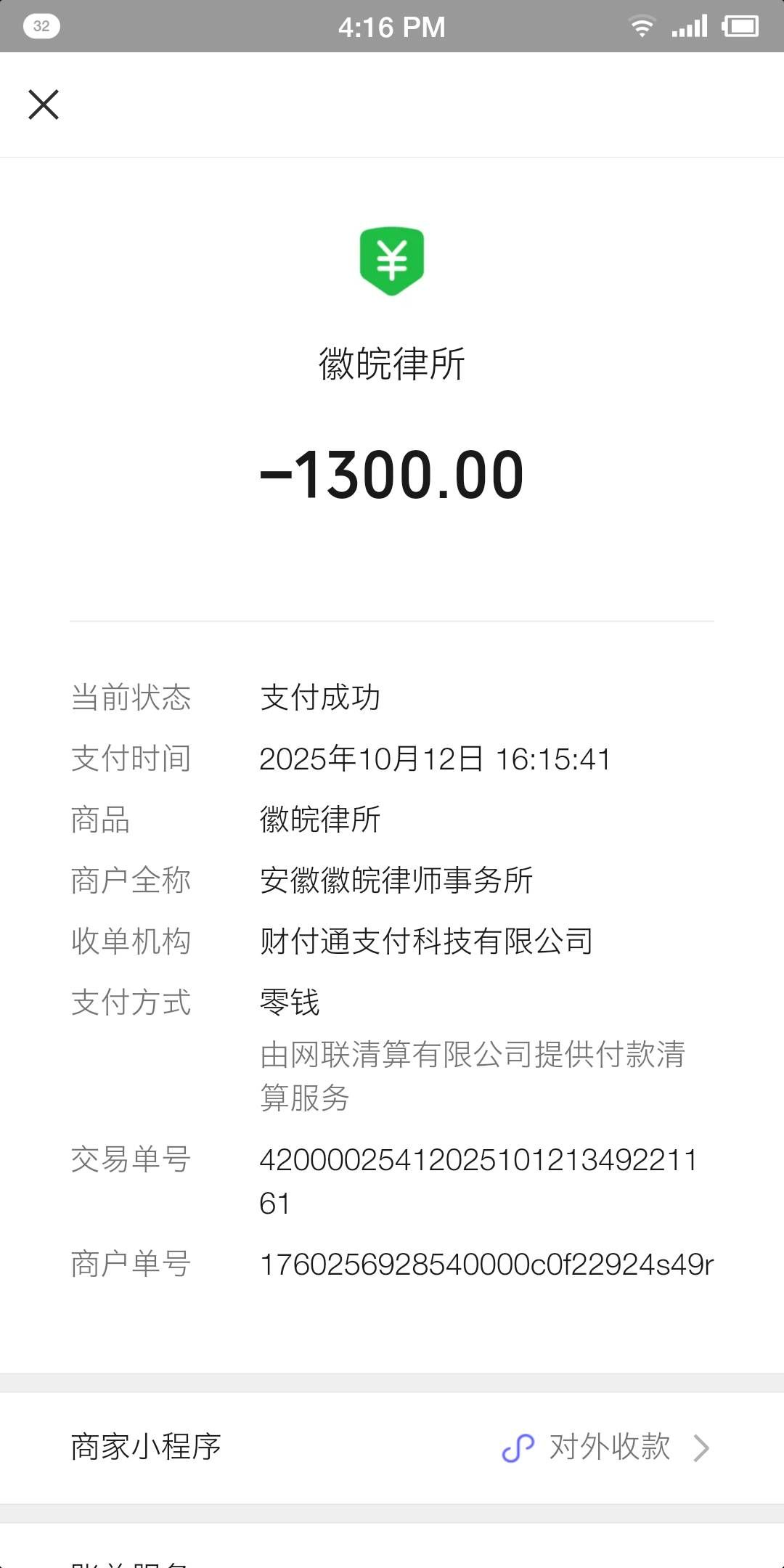This screenshot has height=1568, width=784.
Task: Open the 商家小程序 对外收款 row
Action: (392, 1447)
